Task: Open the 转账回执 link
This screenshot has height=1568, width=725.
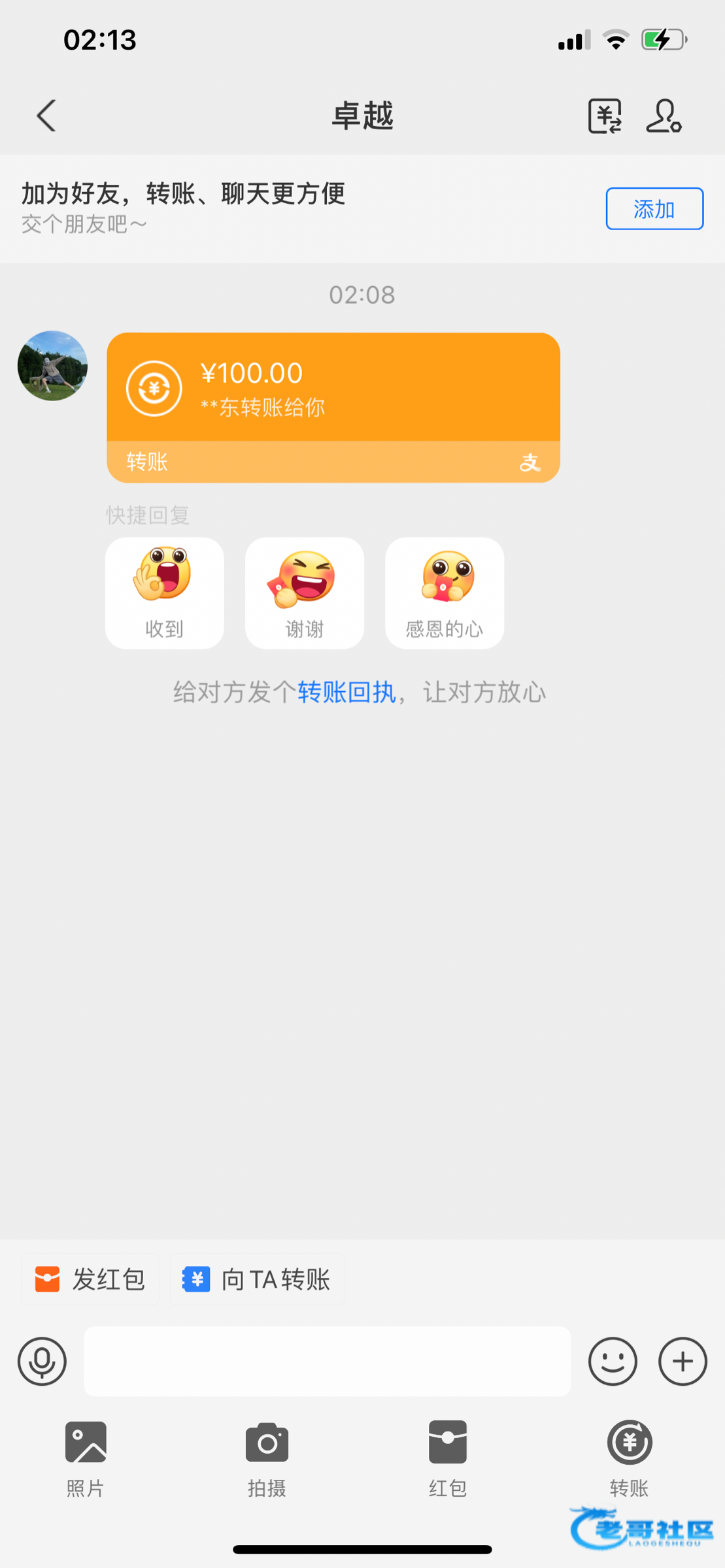Action: tap(346, 693)
